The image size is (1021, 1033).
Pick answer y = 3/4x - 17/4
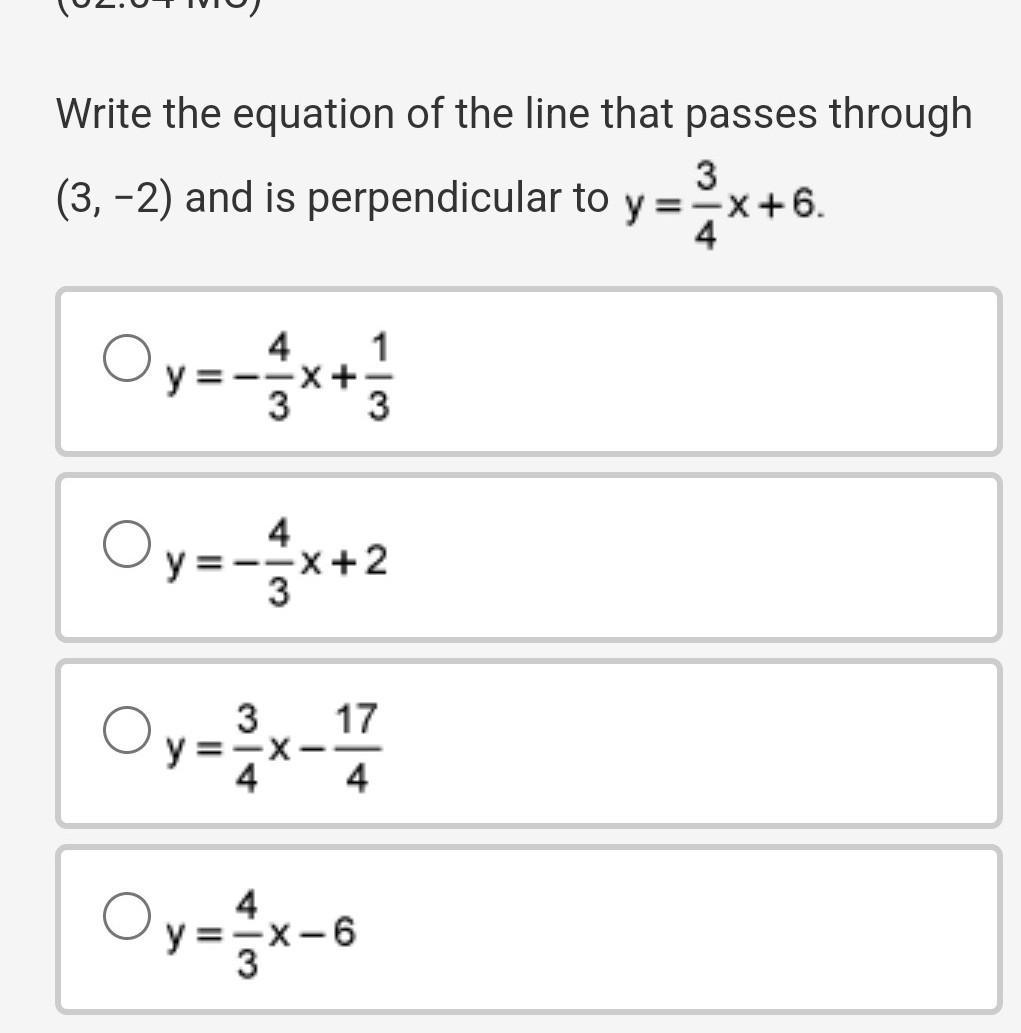click(x=127, y=730)
